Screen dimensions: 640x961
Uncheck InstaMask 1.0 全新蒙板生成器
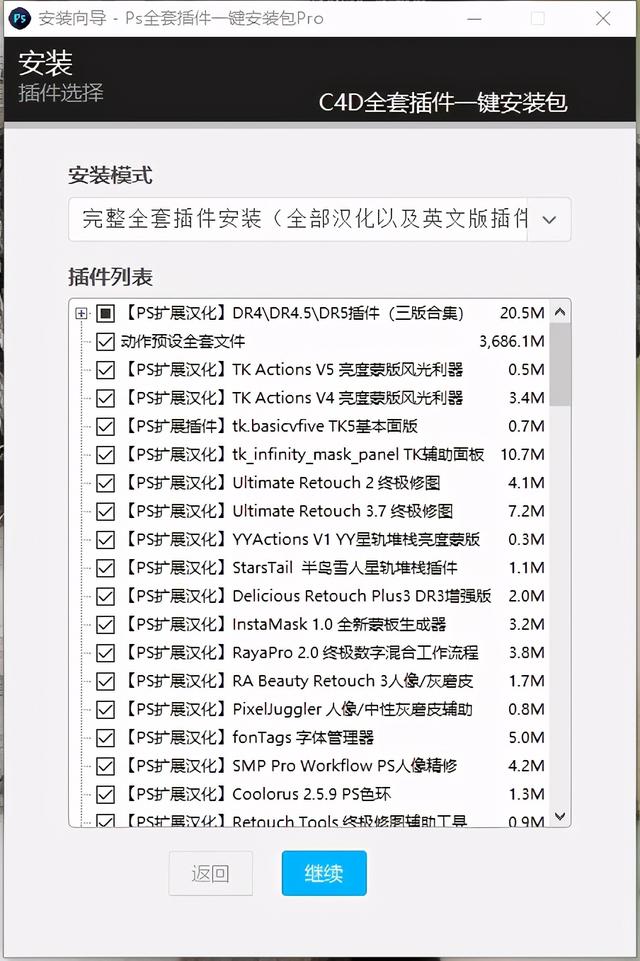click(106, 624)
